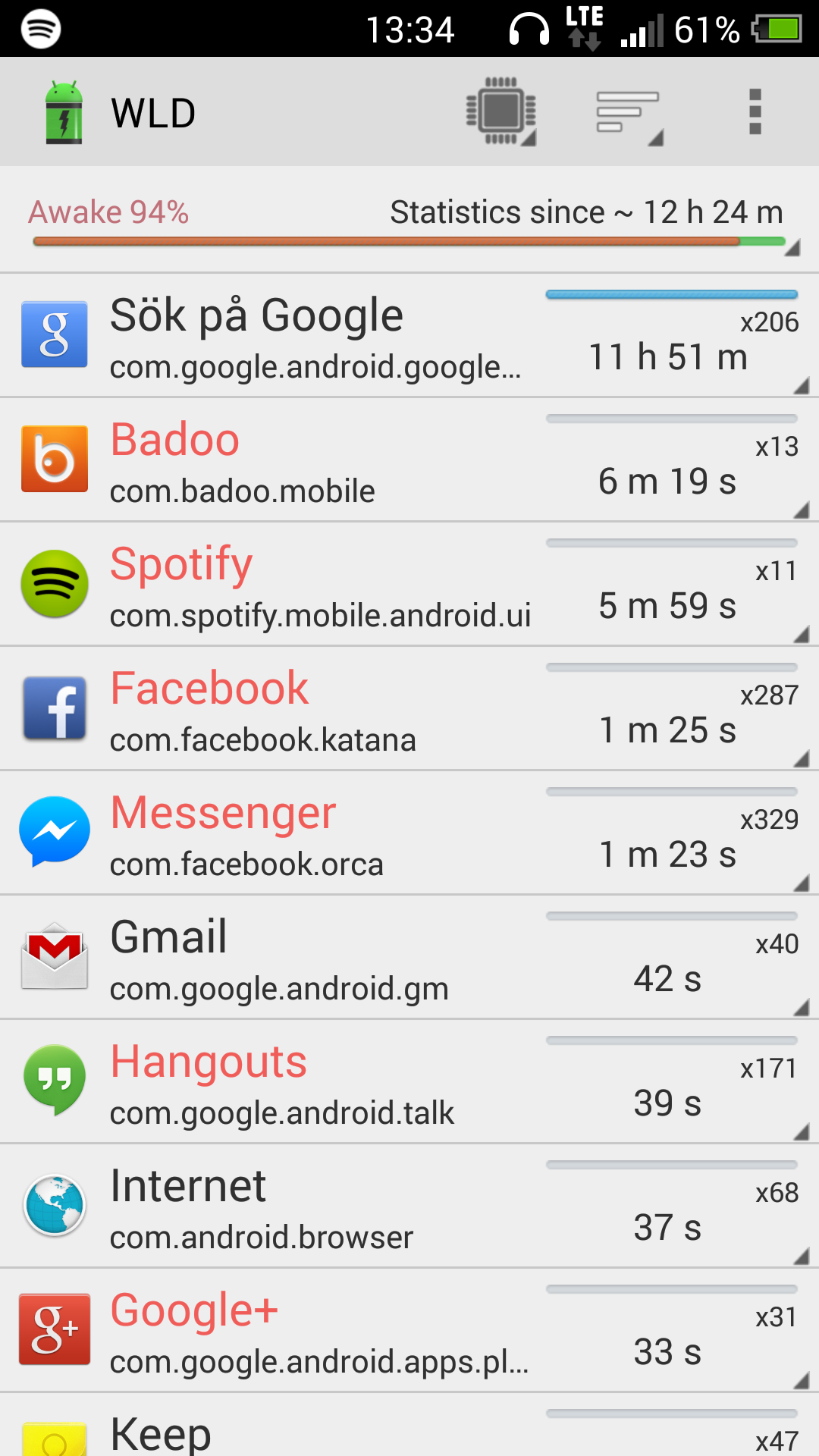Select the Gmail row

409,957
